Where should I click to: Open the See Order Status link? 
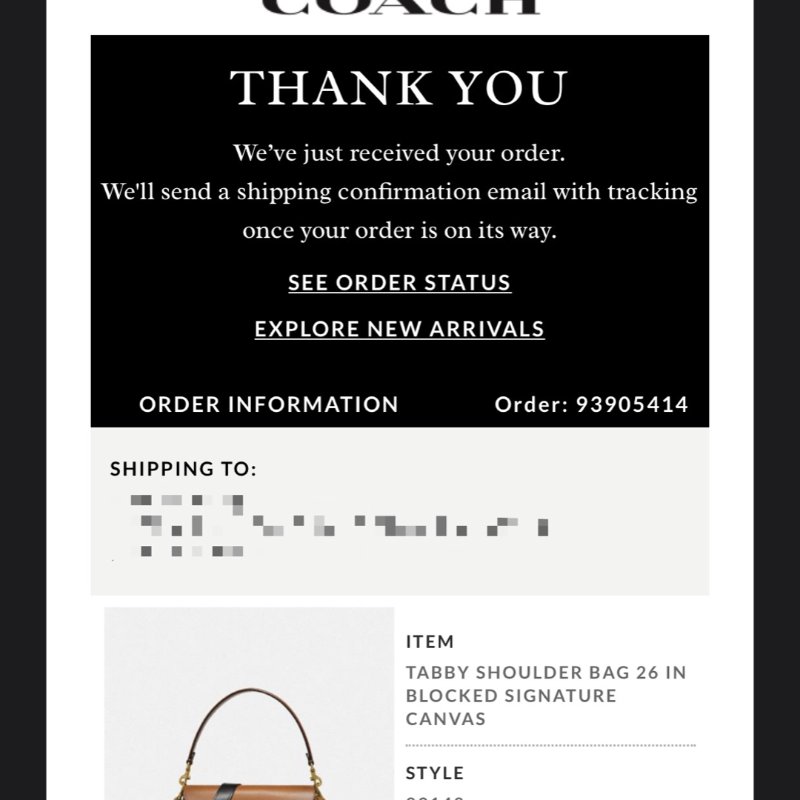click(x=399, y=283)
